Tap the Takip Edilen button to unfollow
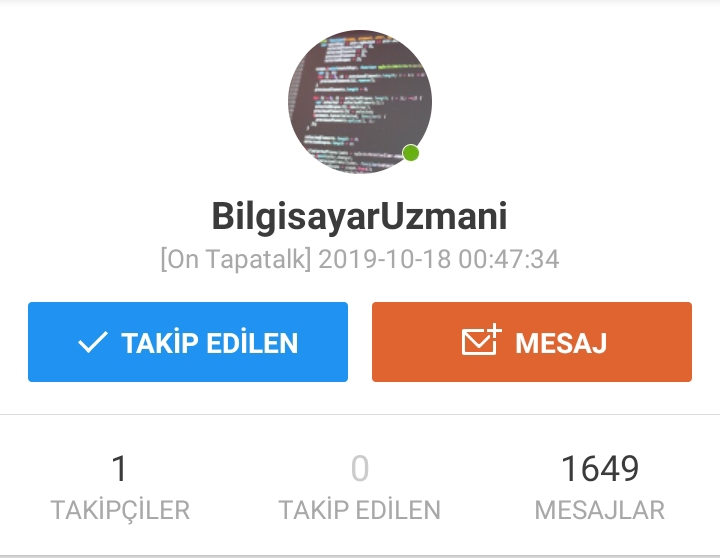 [x=188, y=342]
